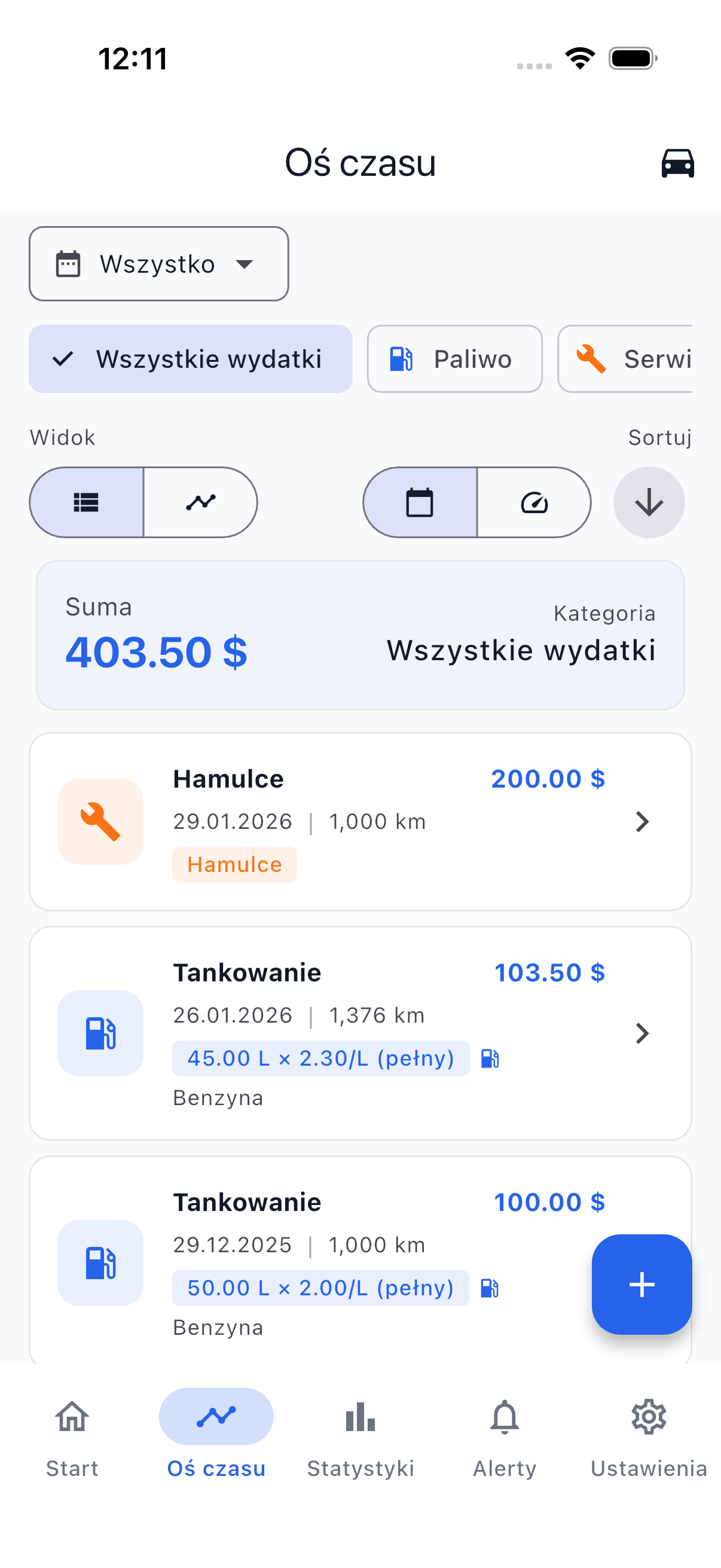Tap the orange Hamulce category tag

[234, 864]
